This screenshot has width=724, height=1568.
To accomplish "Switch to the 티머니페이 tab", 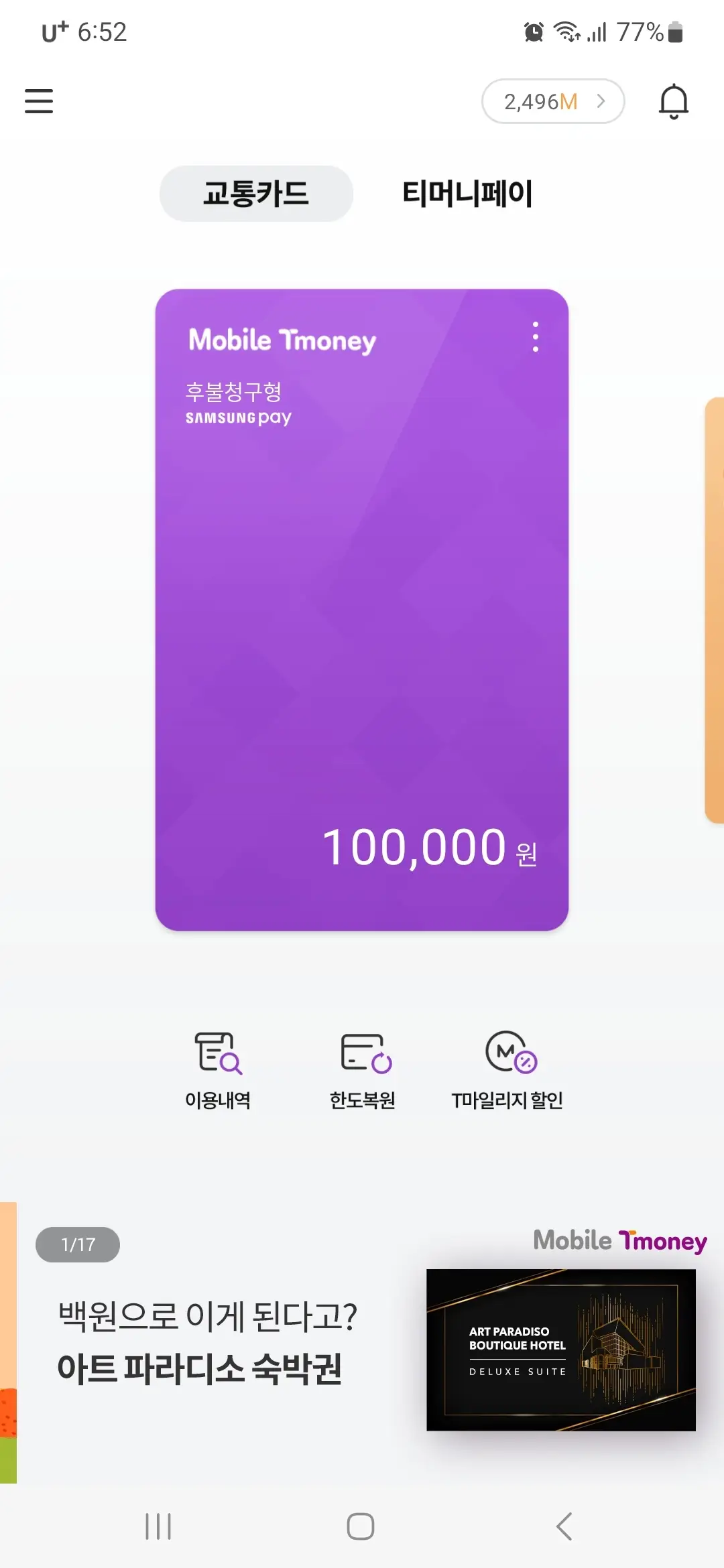I will point(467,193).
